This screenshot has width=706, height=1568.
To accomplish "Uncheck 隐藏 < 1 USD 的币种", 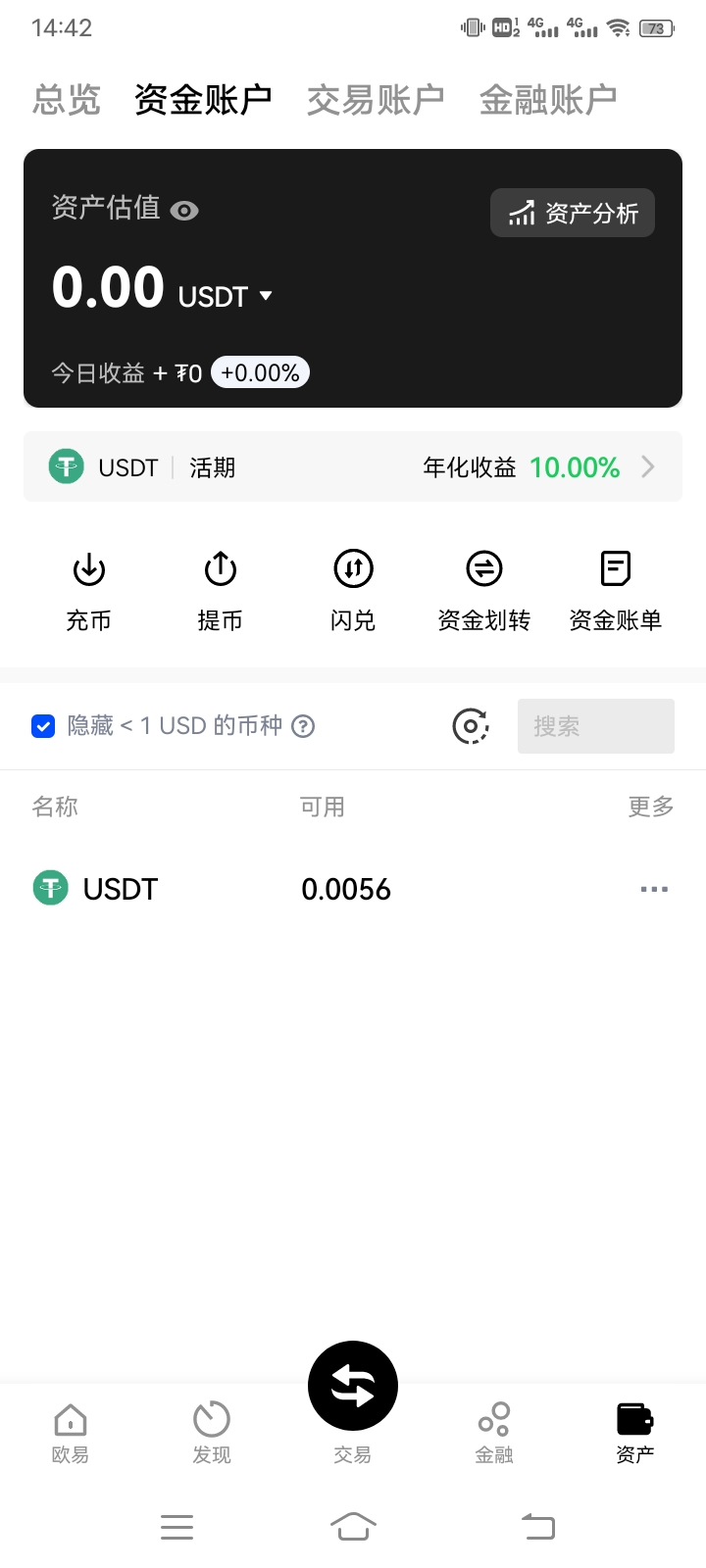I will coord(43,726).
